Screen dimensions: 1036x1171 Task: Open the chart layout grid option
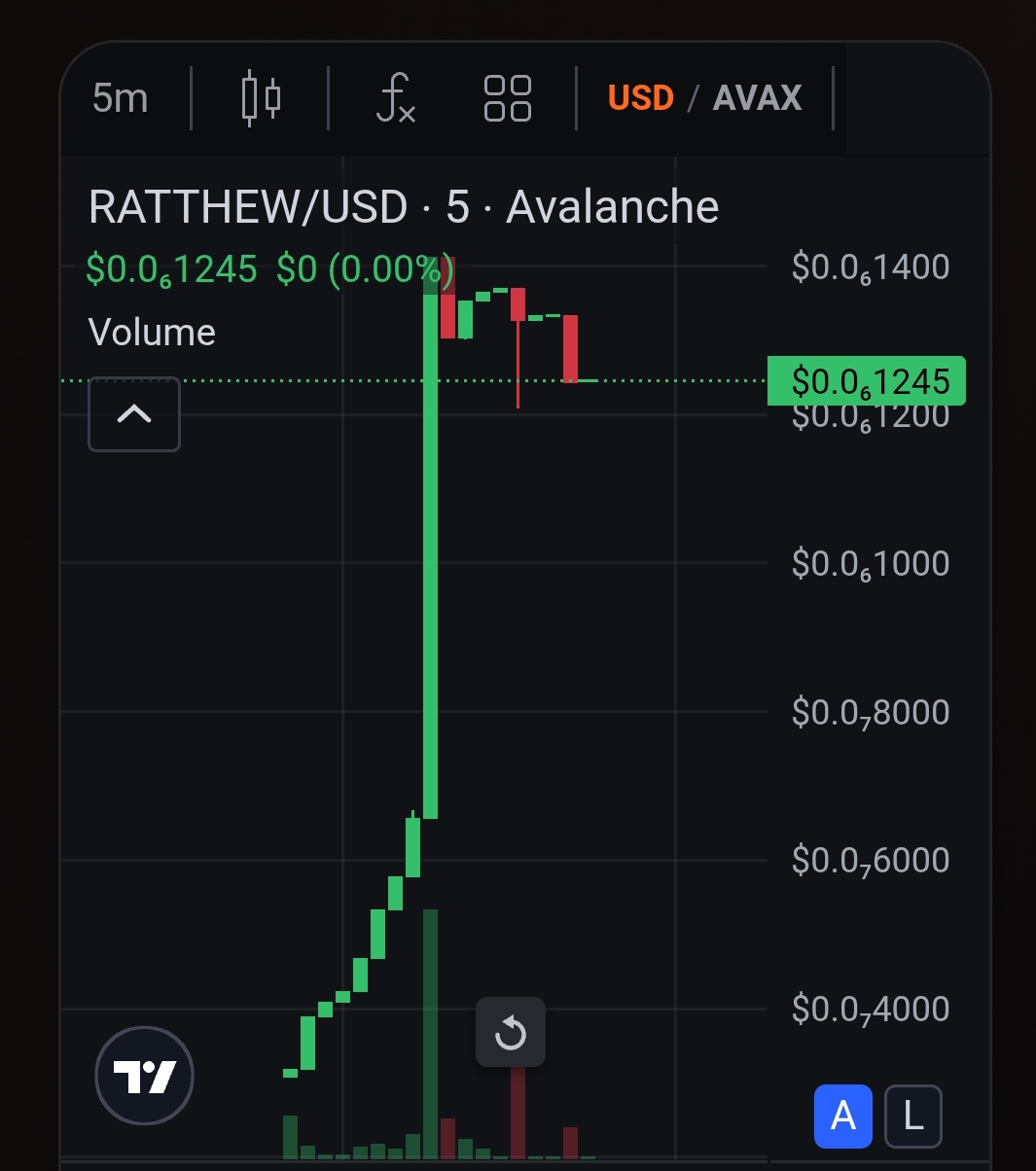point(508,98)
